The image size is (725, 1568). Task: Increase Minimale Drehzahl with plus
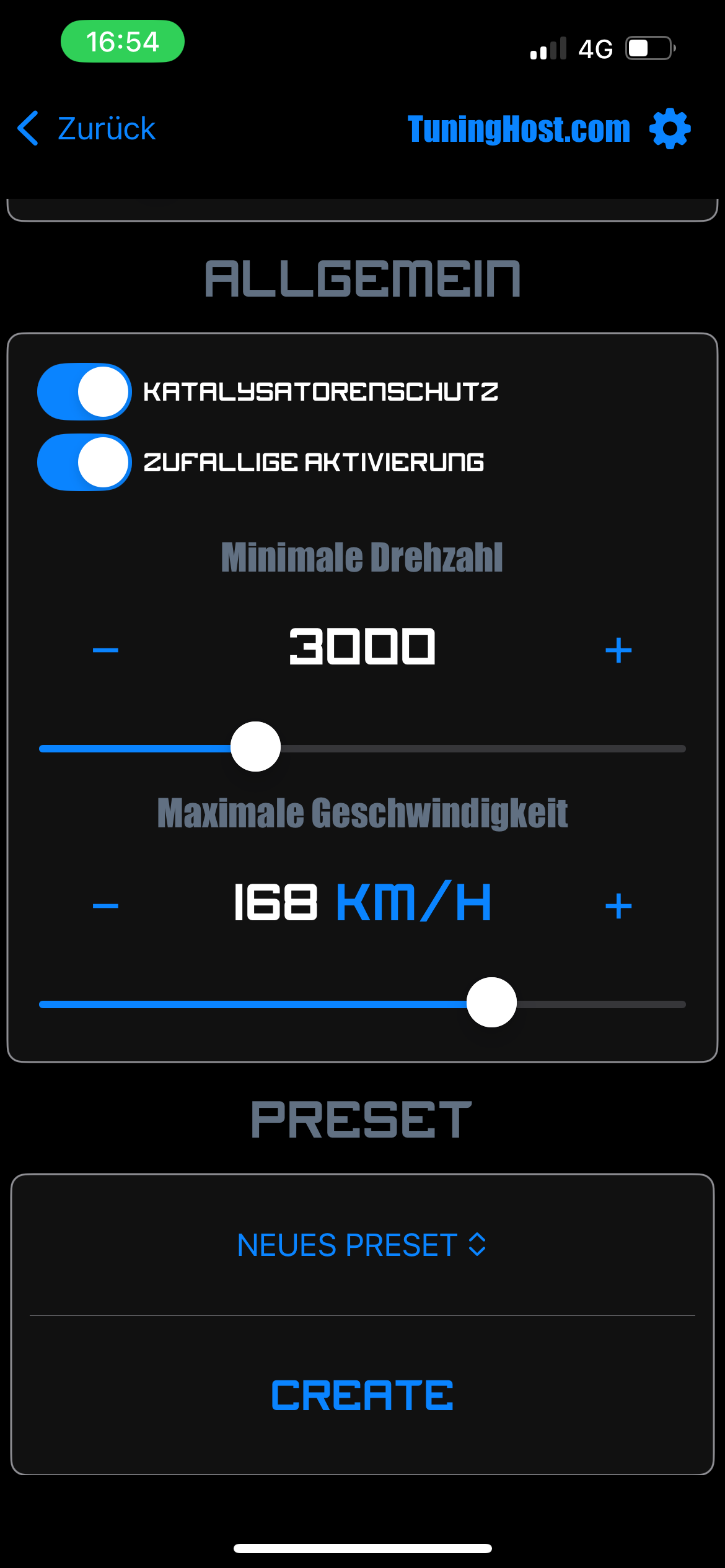(x=618, y=650)
